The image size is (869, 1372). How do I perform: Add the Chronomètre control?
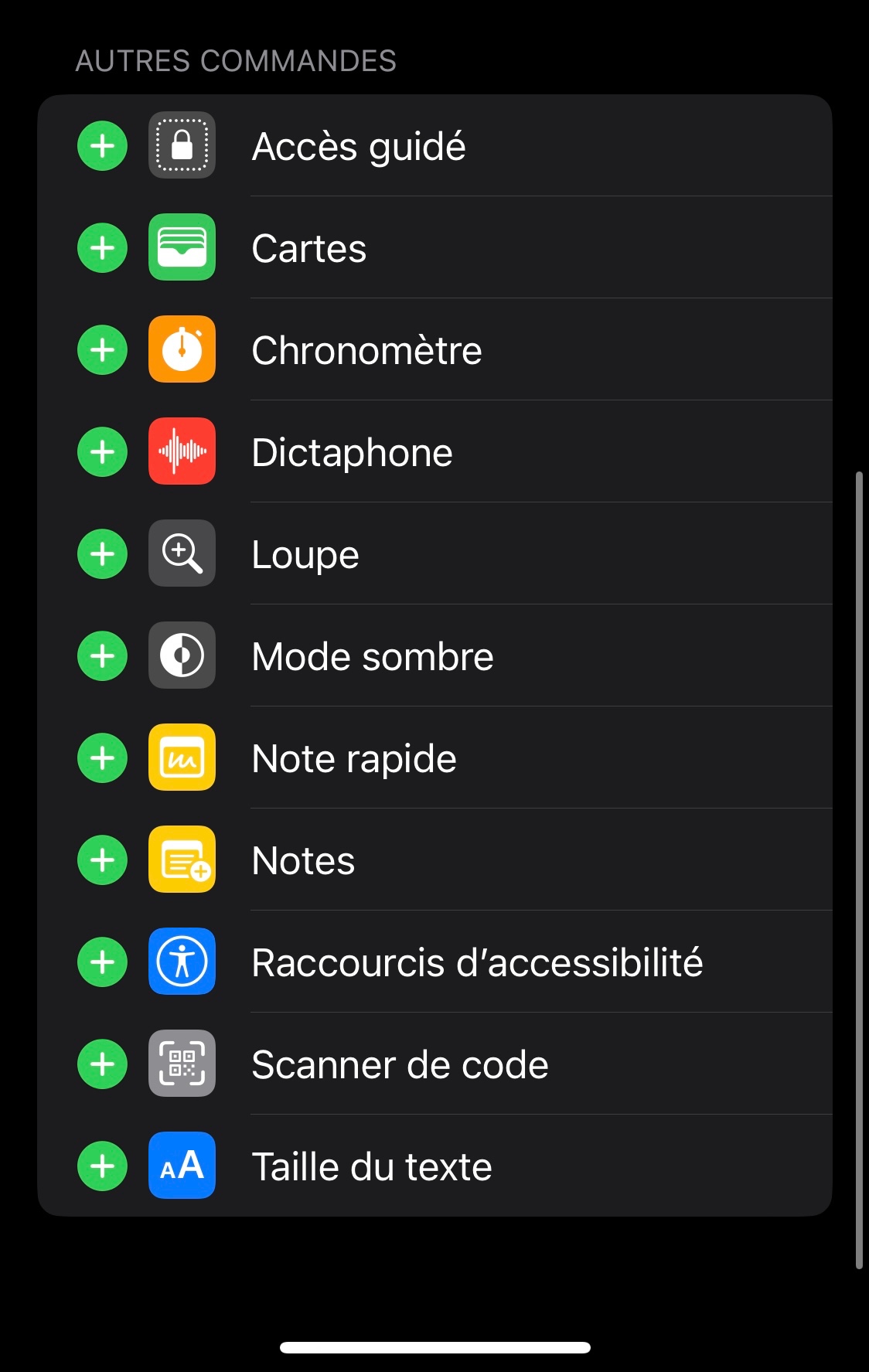102,349
